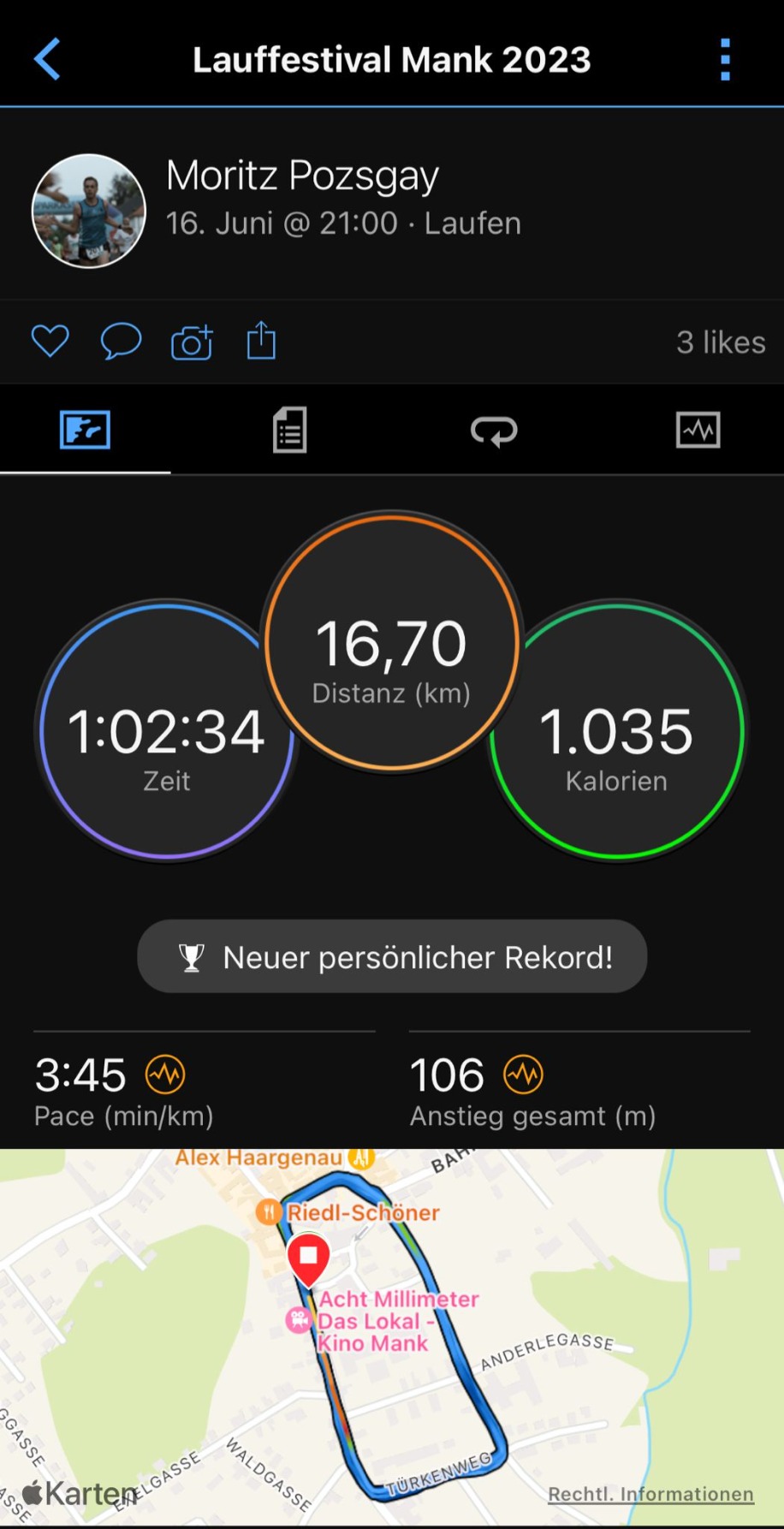This screenshot has width=784, height=1529.
Task: Switch to the stats list tab
Action: click(x=289, y=430)
